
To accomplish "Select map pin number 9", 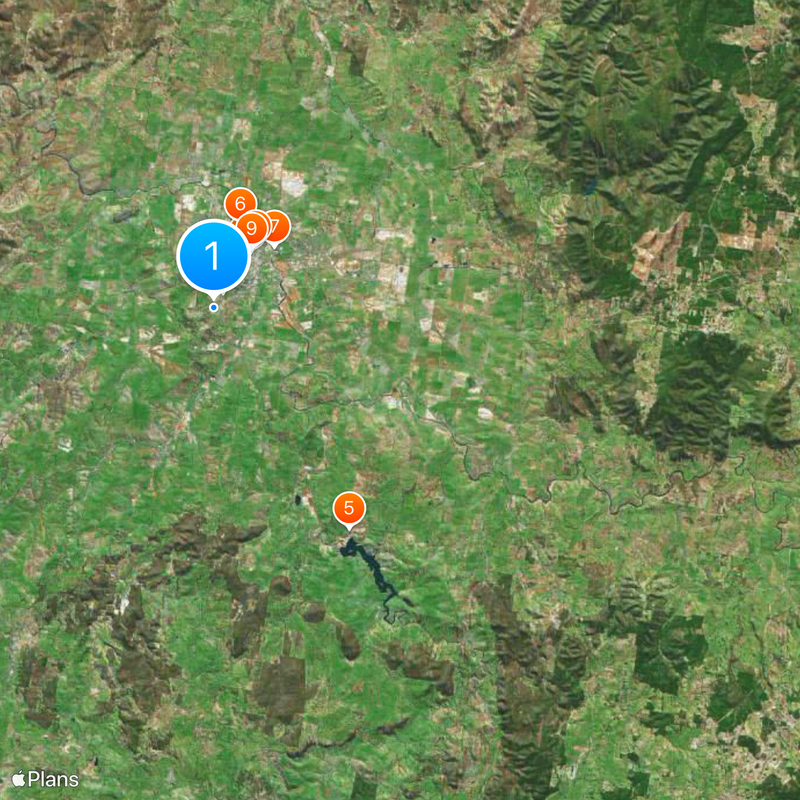I will (250, 229).
